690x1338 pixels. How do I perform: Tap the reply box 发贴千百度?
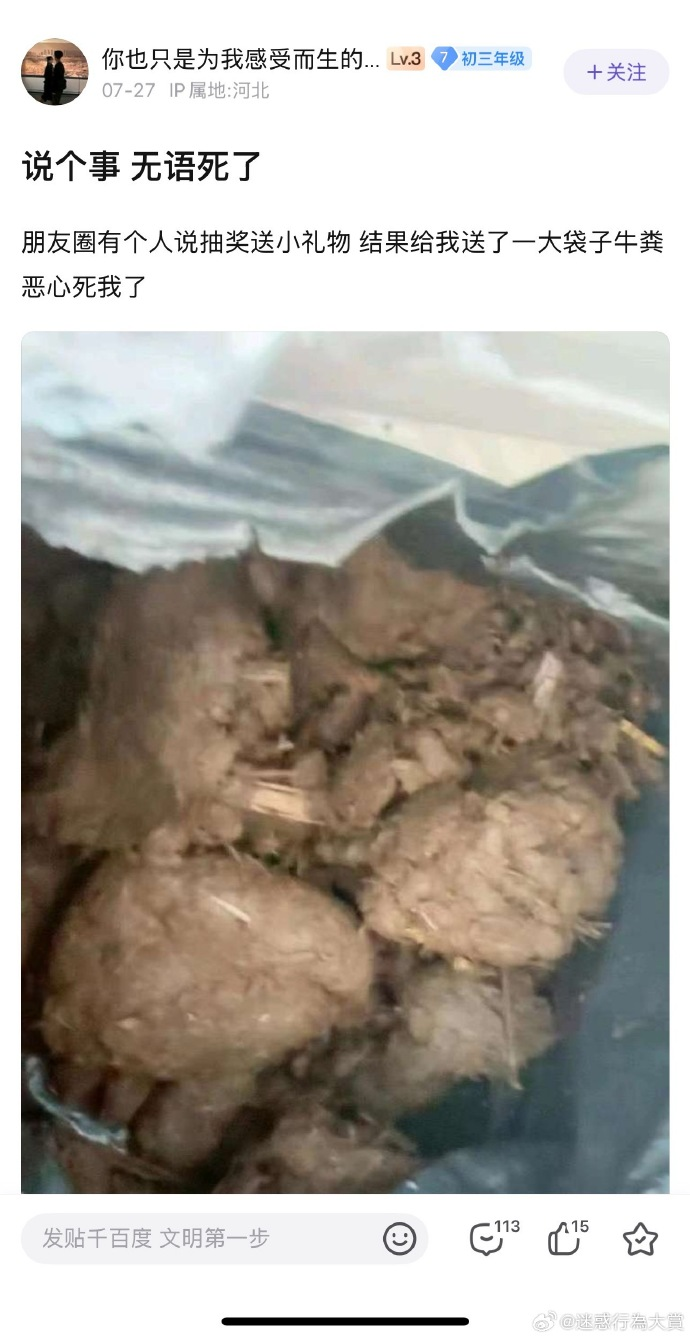(x=200, y=1238)
